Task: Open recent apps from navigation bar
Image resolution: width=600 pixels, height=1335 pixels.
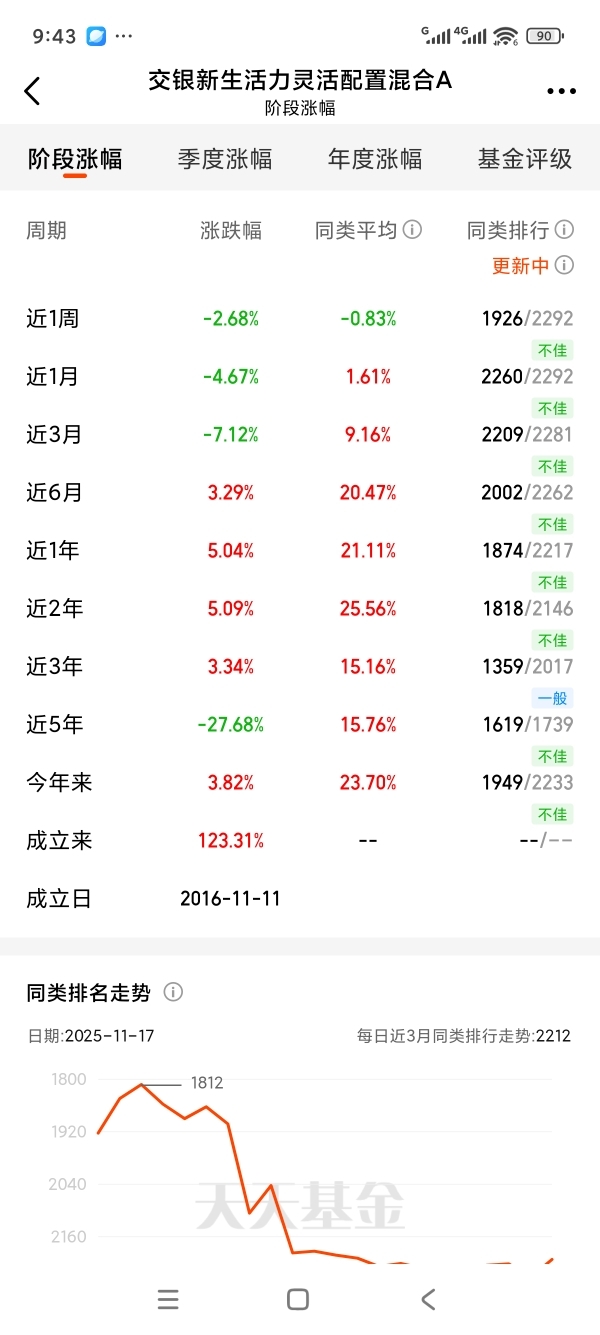Action: [x=168, y=1299]
